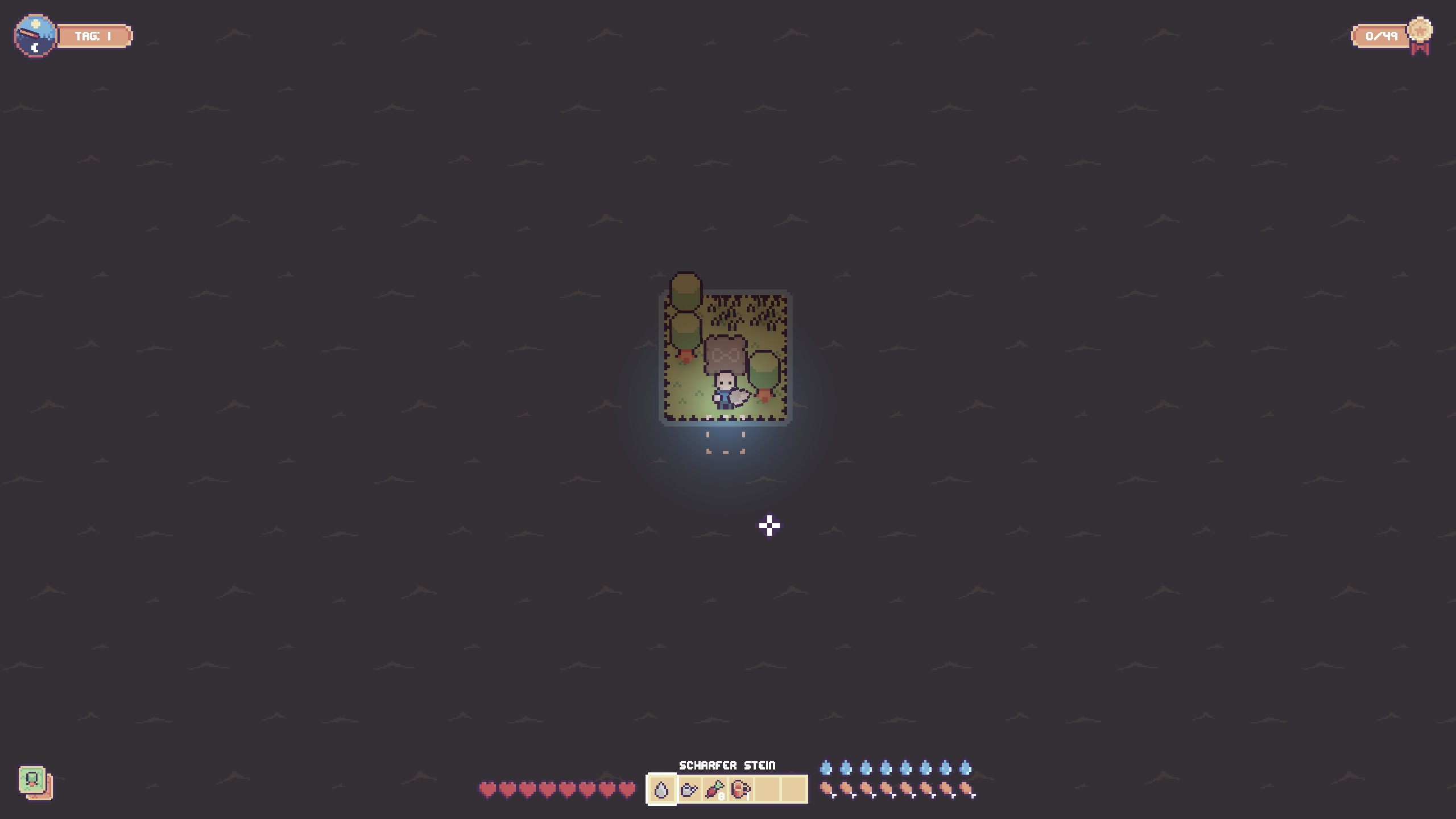Select the sharp stone hotbar slot
Image resolution: width=1456 pixels, height=819 pixels.
coord(661,789)
